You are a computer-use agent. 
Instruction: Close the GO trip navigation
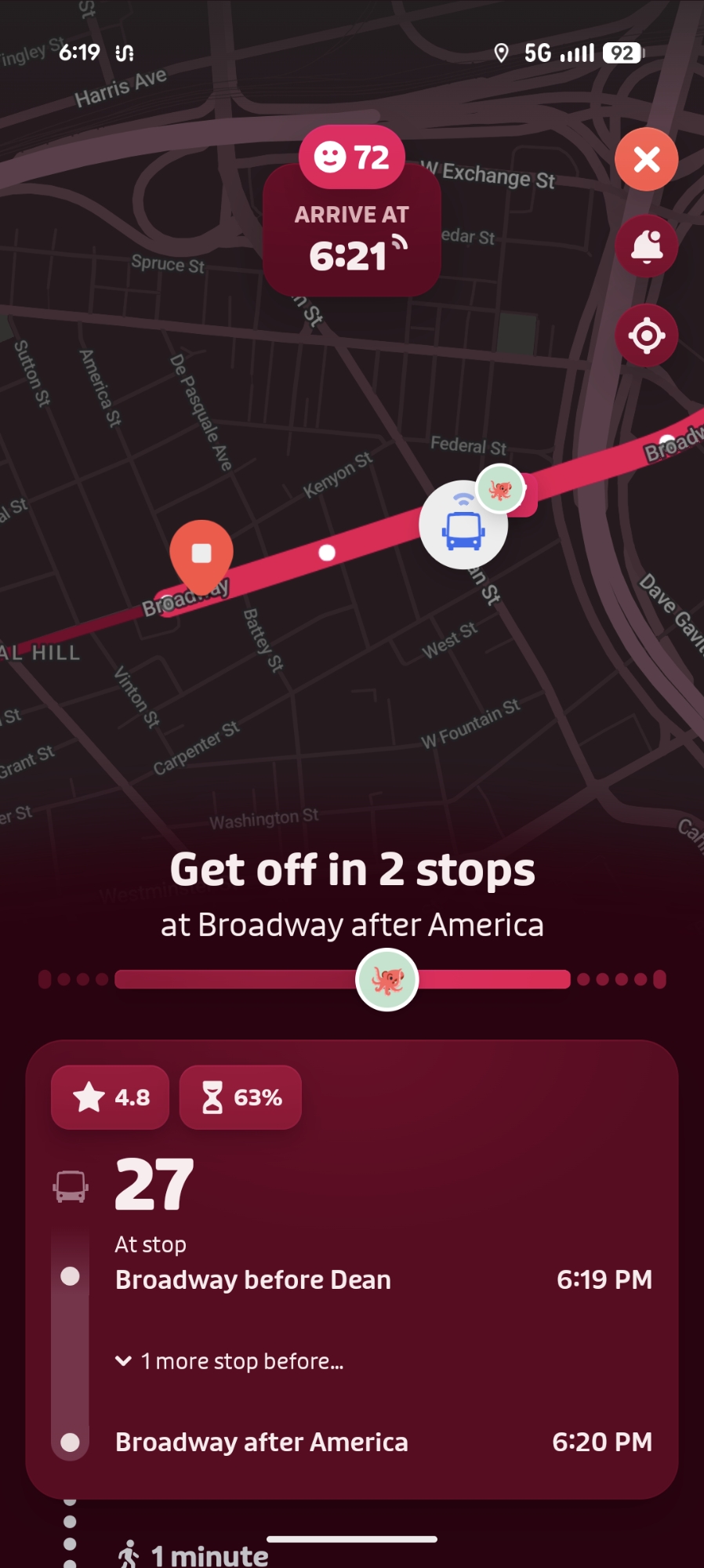[x=646, y=160]
